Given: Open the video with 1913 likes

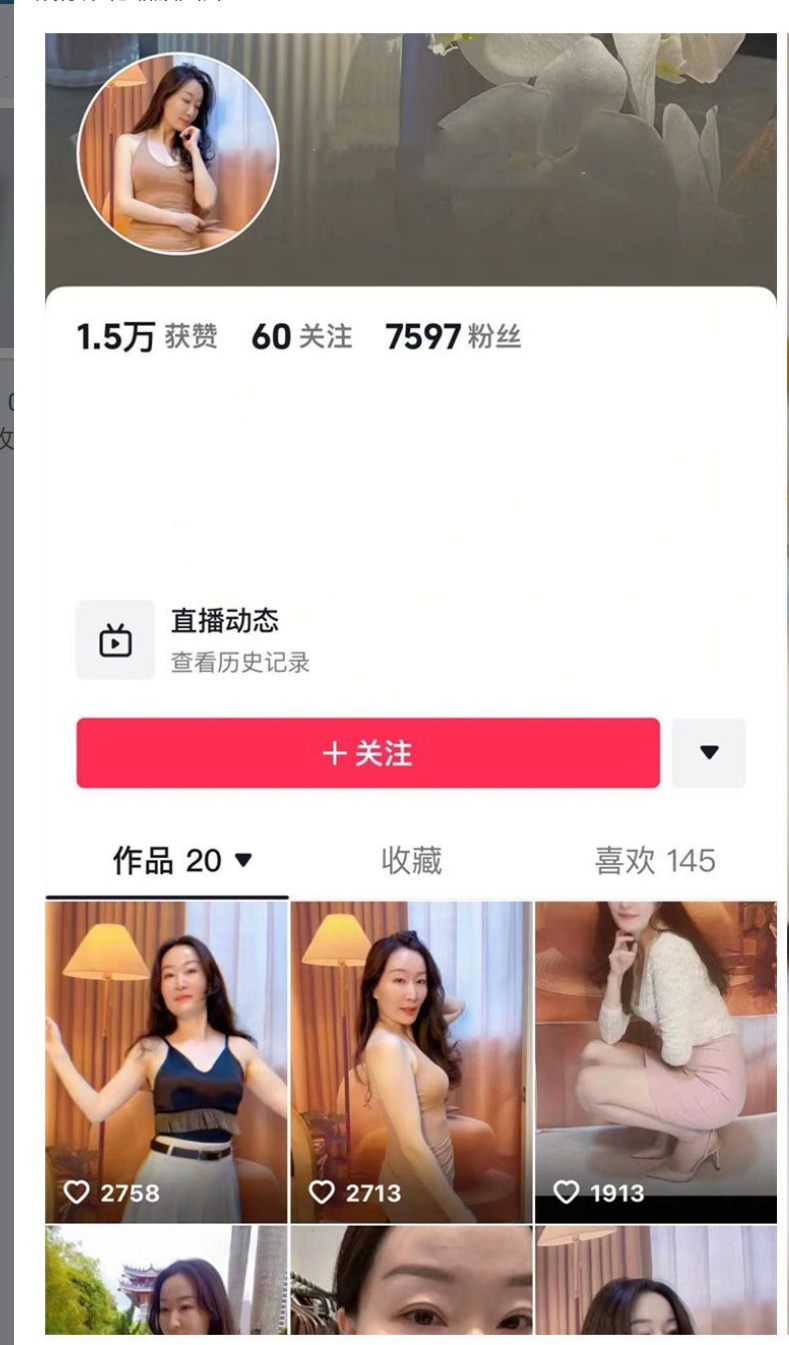Looking at the screenshot, I should (656, 1060).
